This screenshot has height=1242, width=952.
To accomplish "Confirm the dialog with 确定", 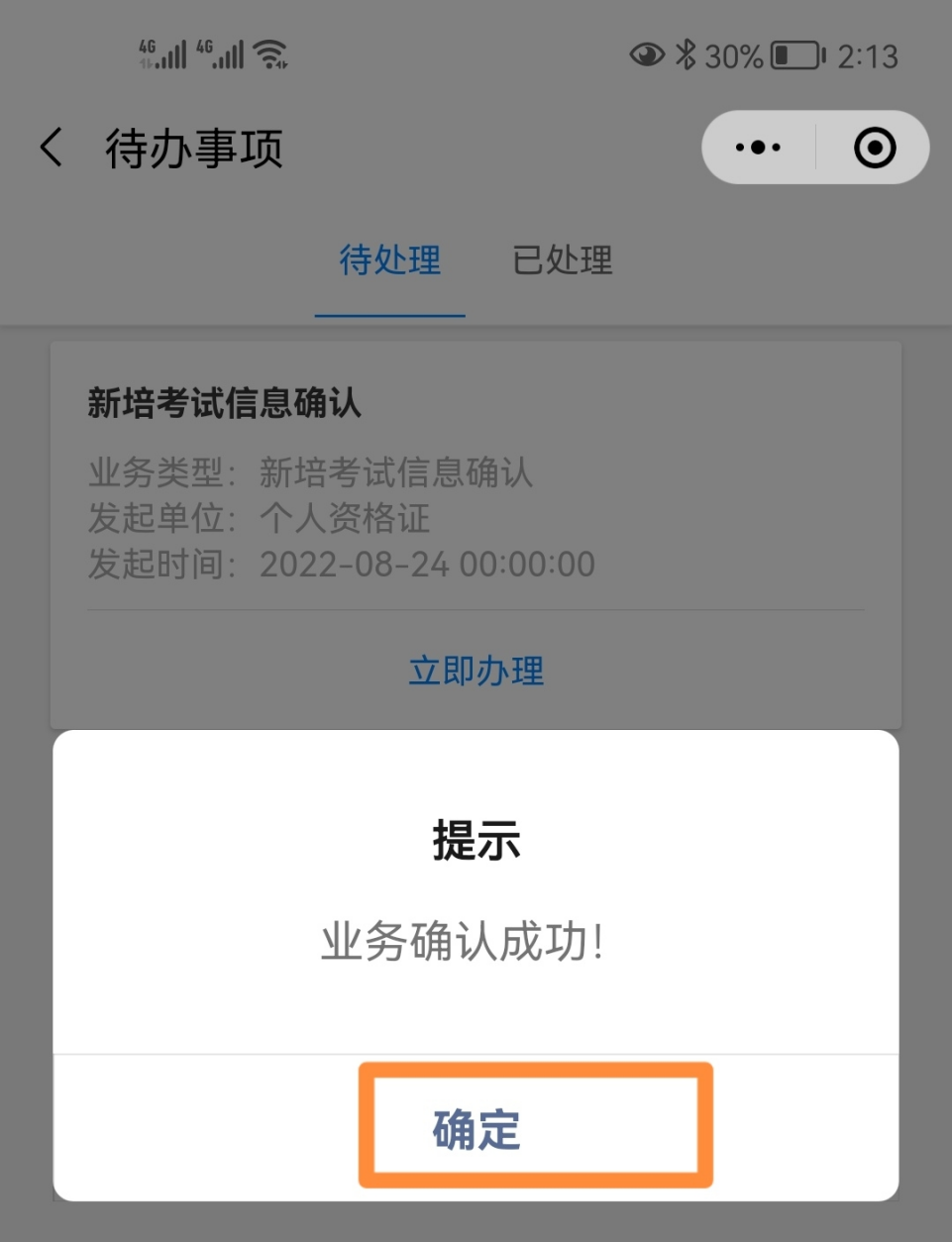I will tap(476, 1129).
